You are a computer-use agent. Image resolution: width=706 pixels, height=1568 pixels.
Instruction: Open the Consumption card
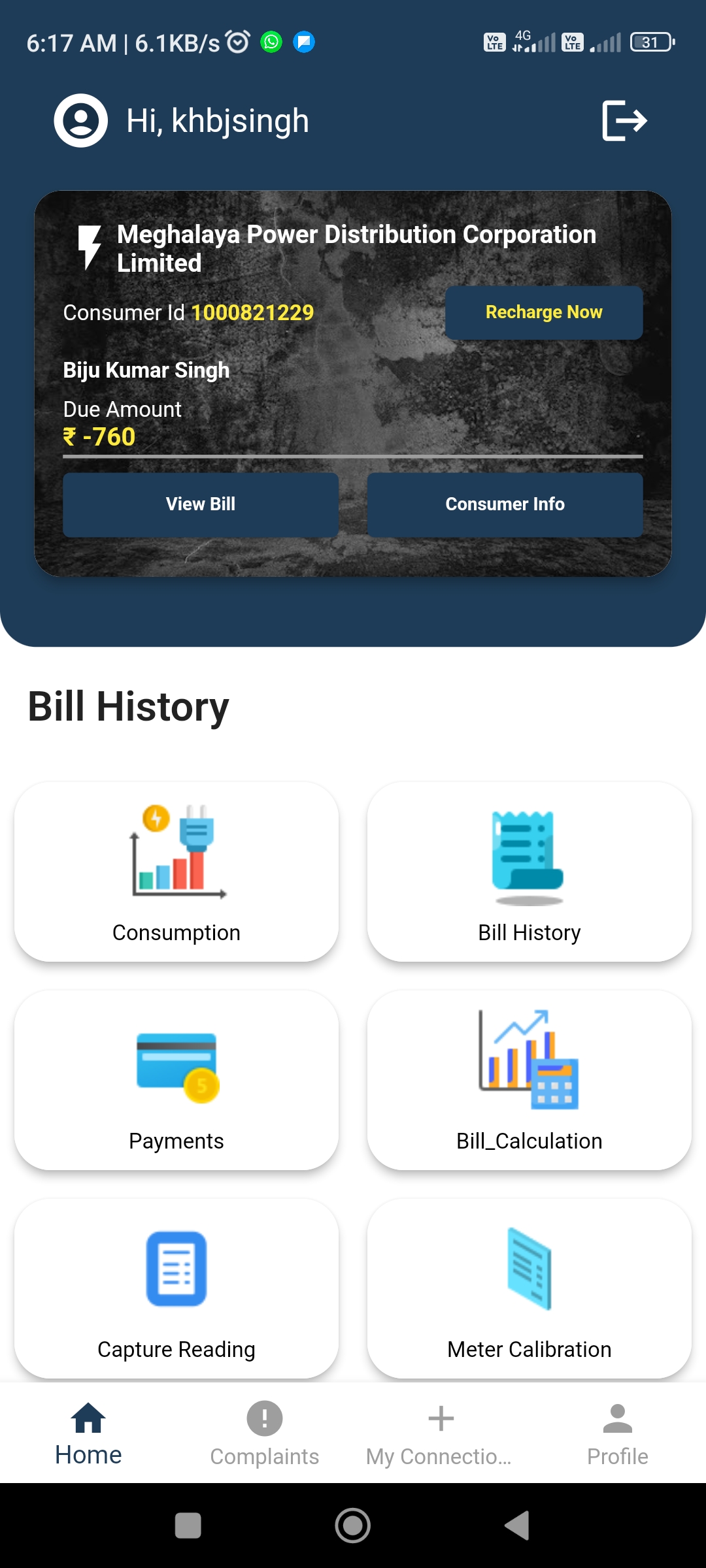point(176,872)
